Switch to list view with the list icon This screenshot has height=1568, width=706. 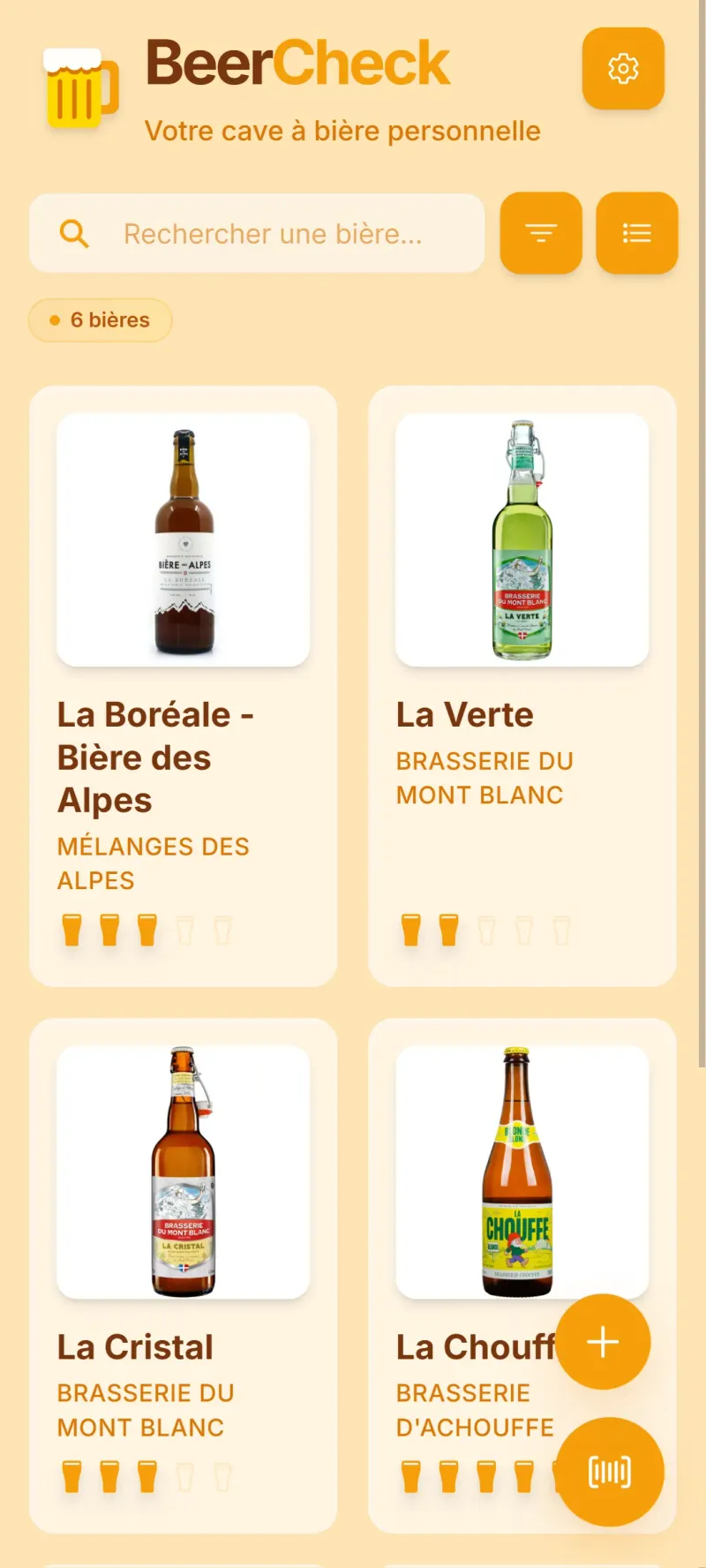pyautogui.click(x=637, y=233)
